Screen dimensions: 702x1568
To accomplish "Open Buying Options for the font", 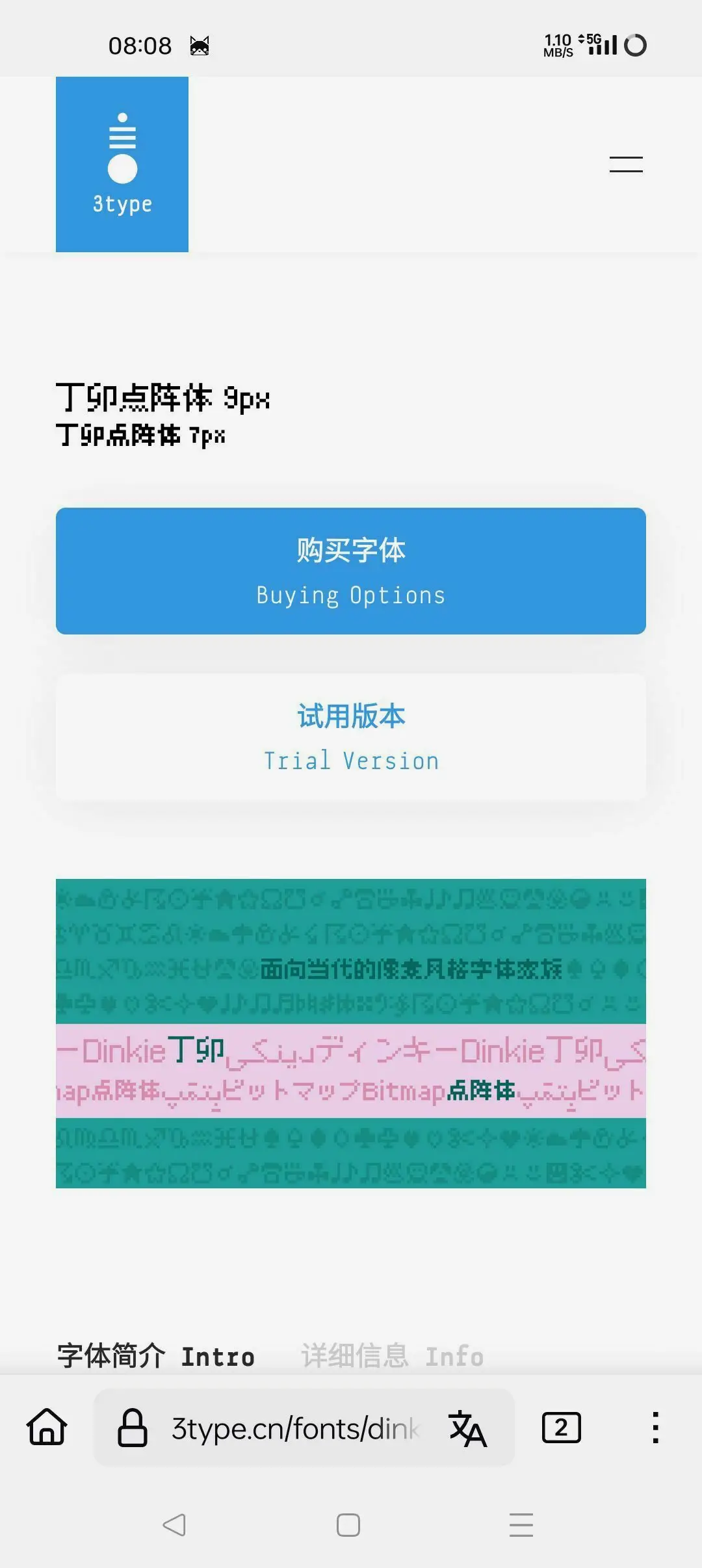I will click(351, 571).
